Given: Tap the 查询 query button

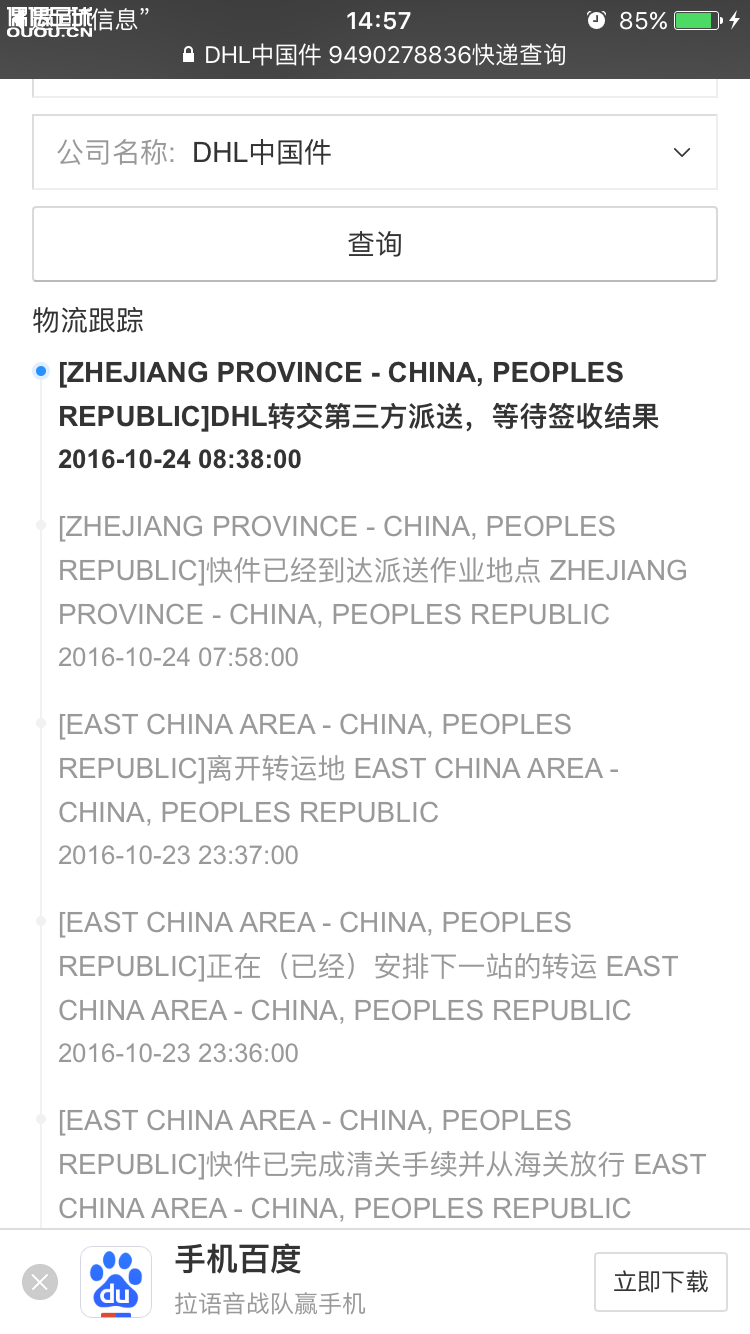Looking at the screenshot, I should (x=375, y=244).
